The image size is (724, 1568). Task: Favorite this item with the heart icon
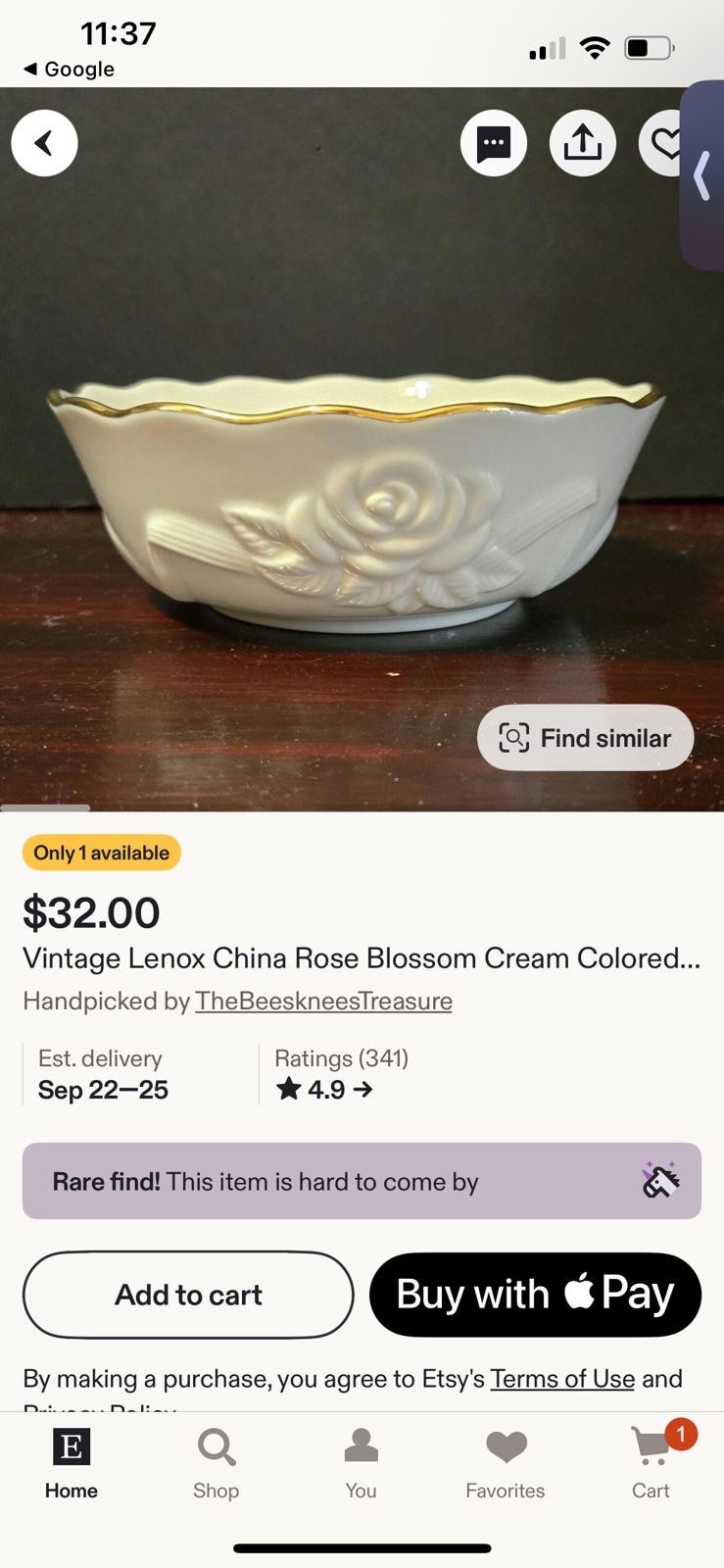click(661, 144)
